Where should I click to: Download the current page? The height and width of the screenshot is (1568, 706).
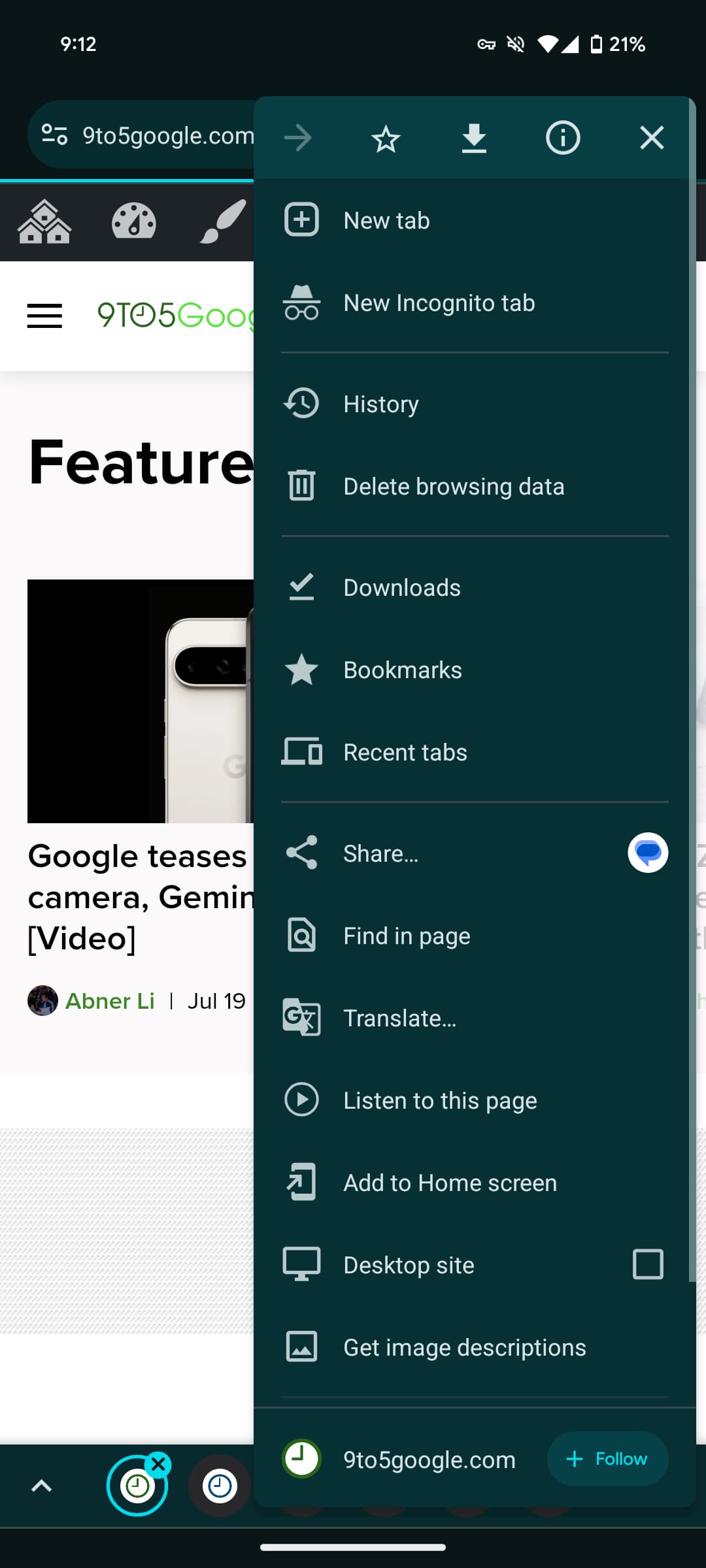tap(474, 139)
